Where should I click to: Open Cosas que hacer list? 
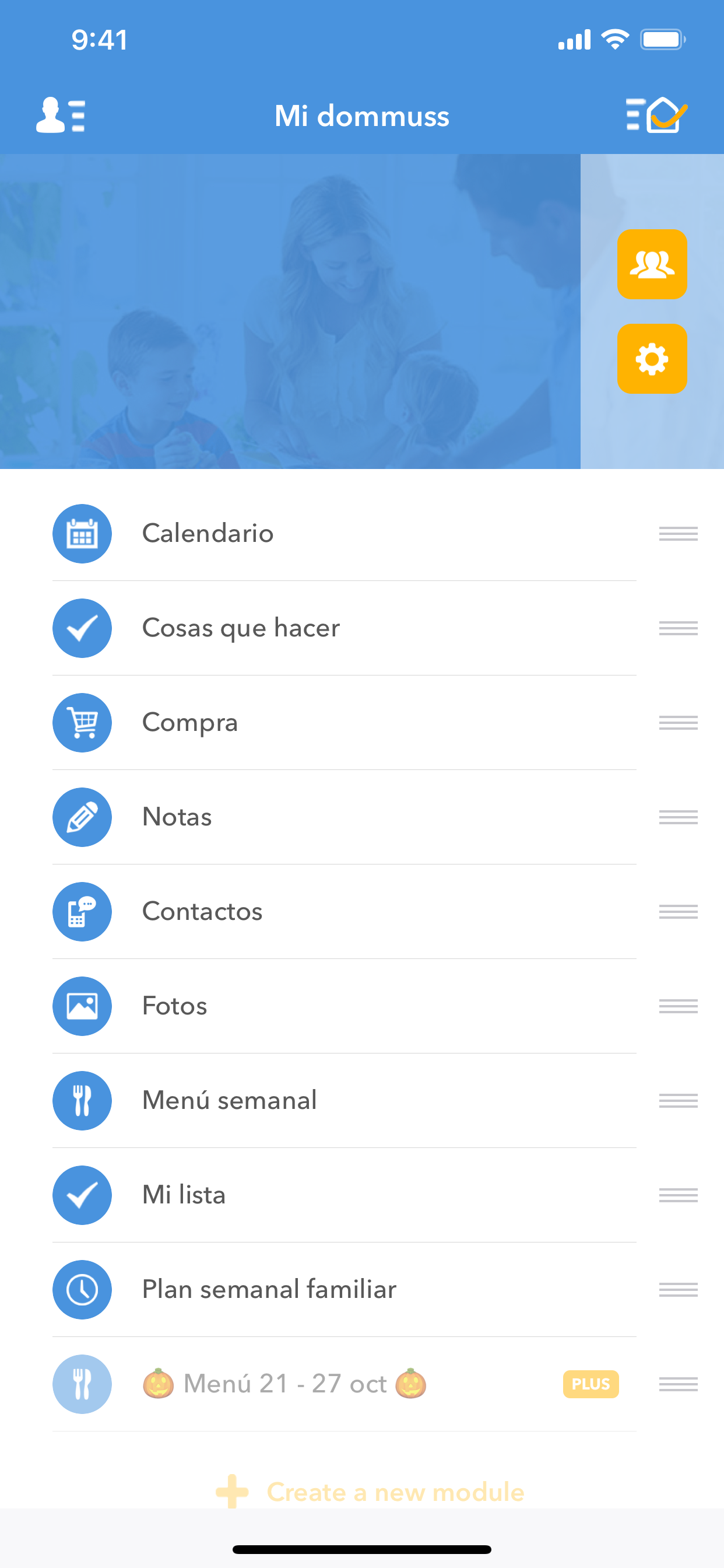pos(240,628)
